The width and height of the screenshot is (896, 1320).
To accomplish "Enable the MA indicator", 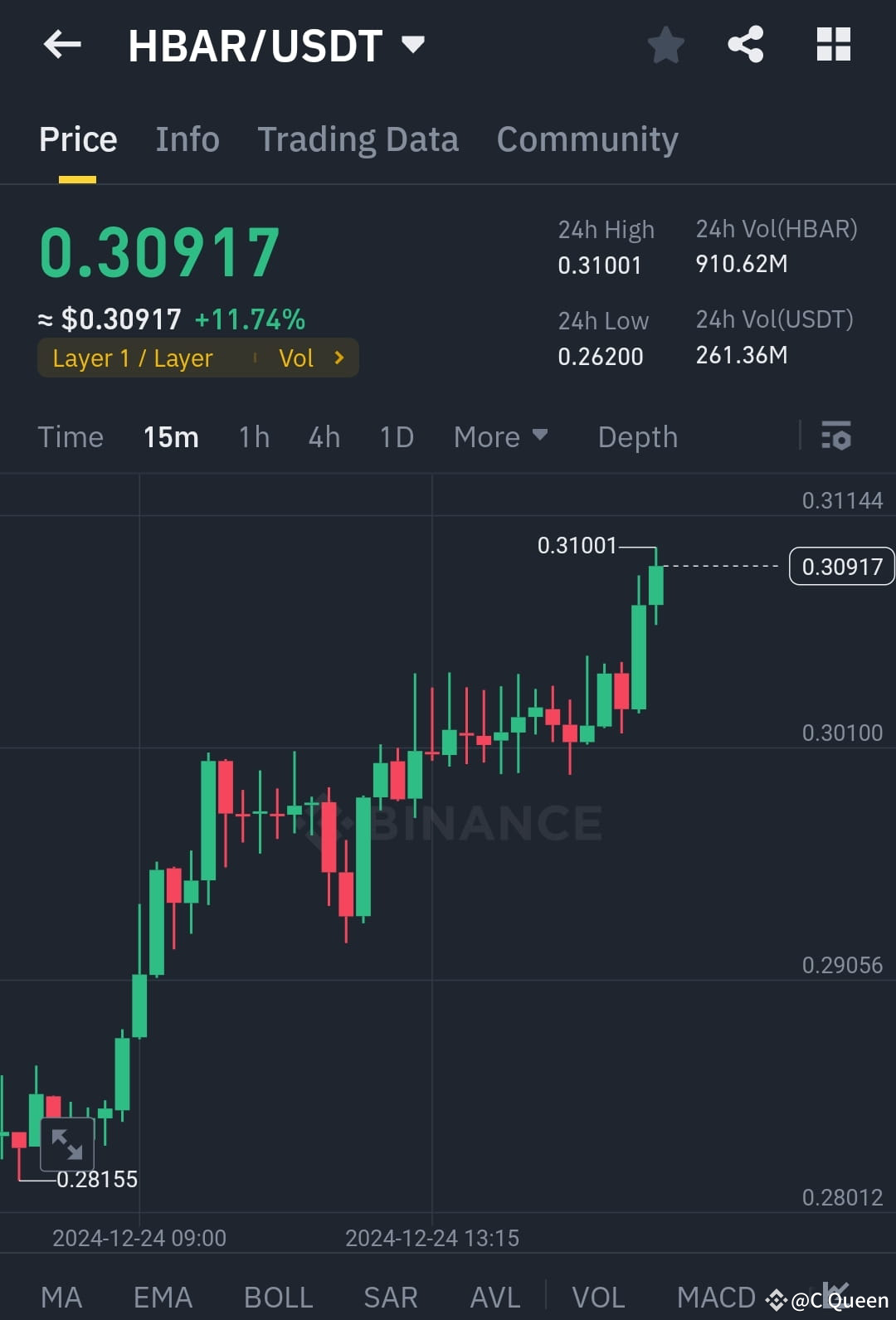I will click(62, 1296).
